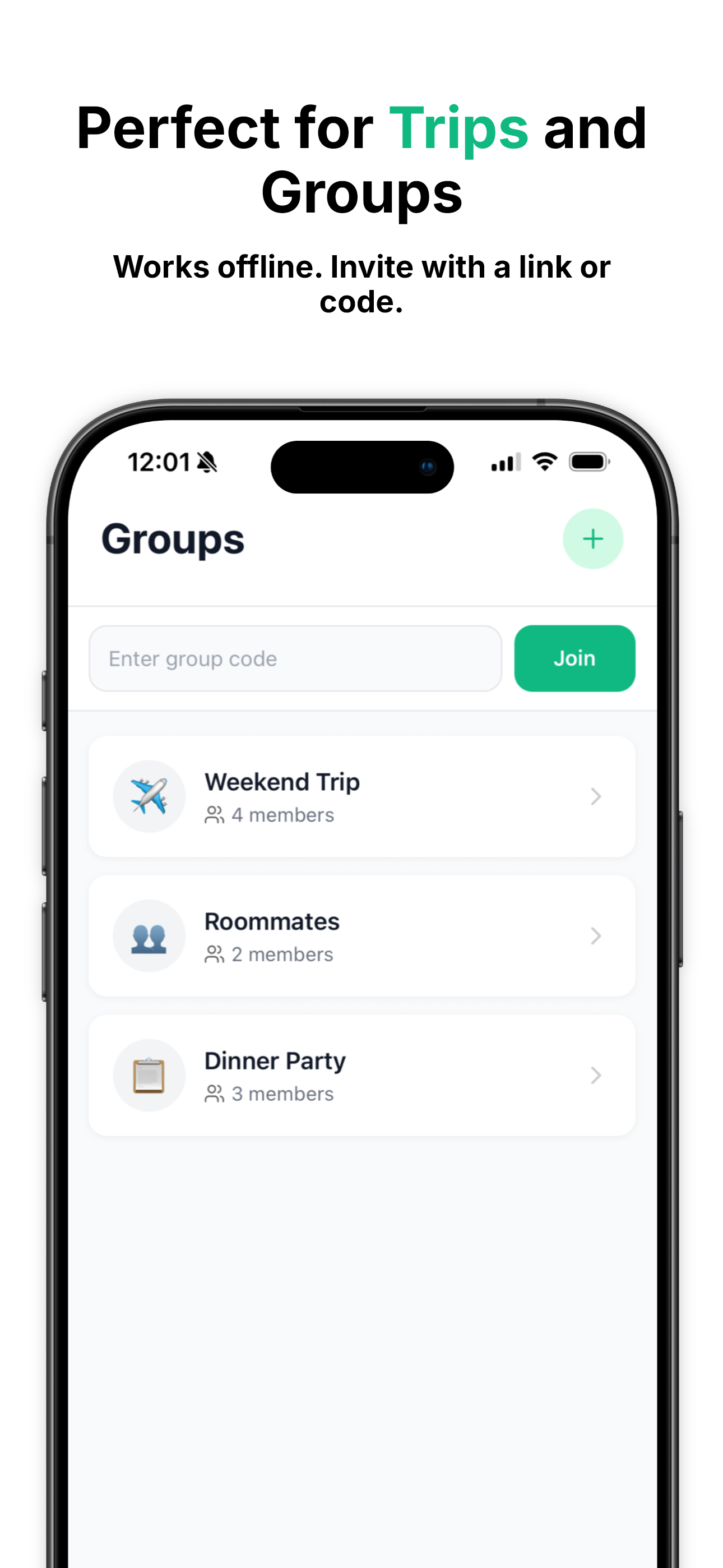The image size is (723, 1568).
Task: Expand the Dinner Party group via its chevron
Action: pyautogui.click(x=595, y=1075)
